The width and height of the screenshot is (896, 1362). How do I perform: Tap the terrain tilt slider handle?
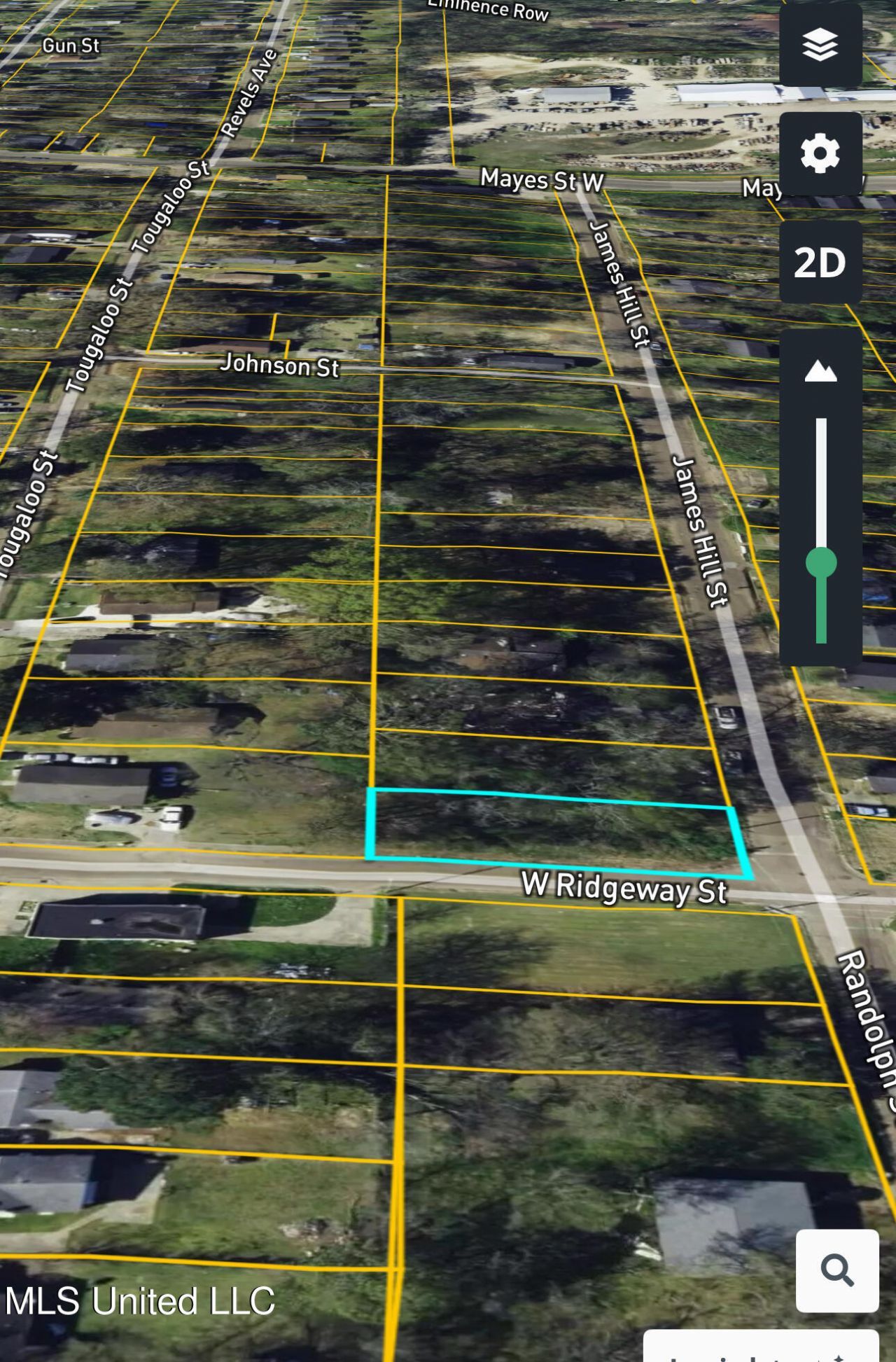pyautogui.click(x=821, y=562)
